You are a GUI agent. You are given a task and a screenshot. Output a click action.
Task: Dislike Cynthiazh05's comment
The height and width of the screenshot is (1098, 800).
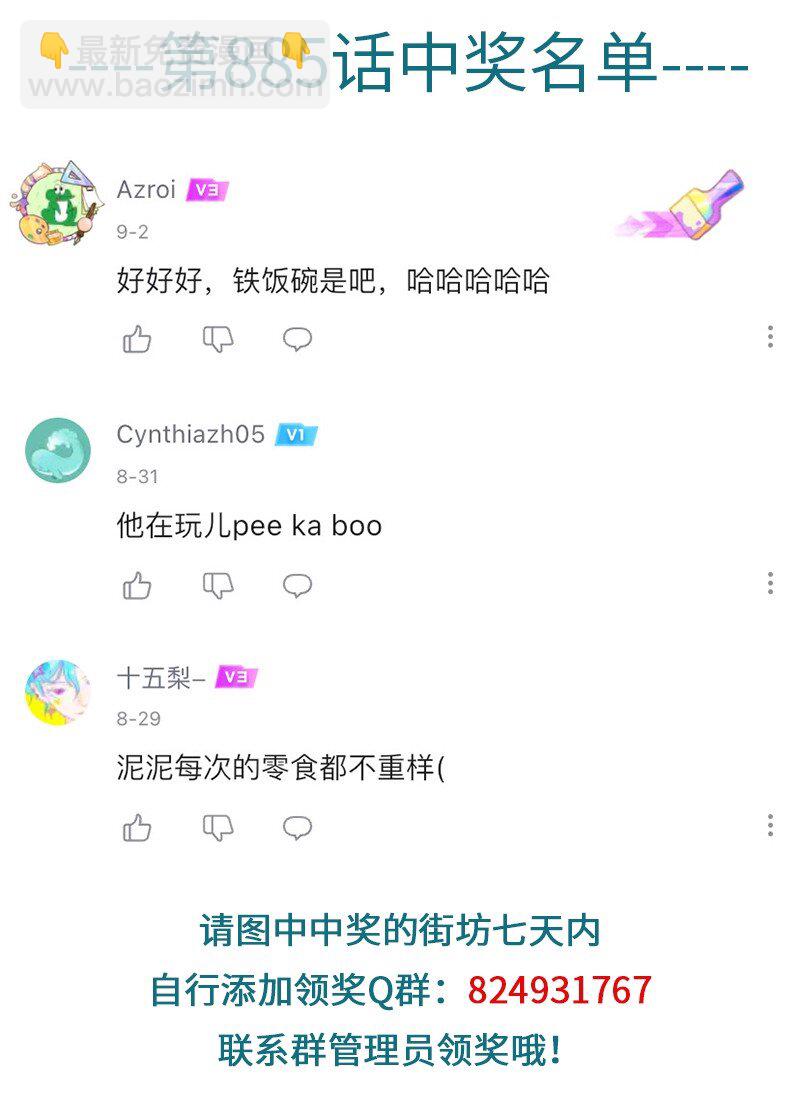pyautogui.click(x=217, y=587)
